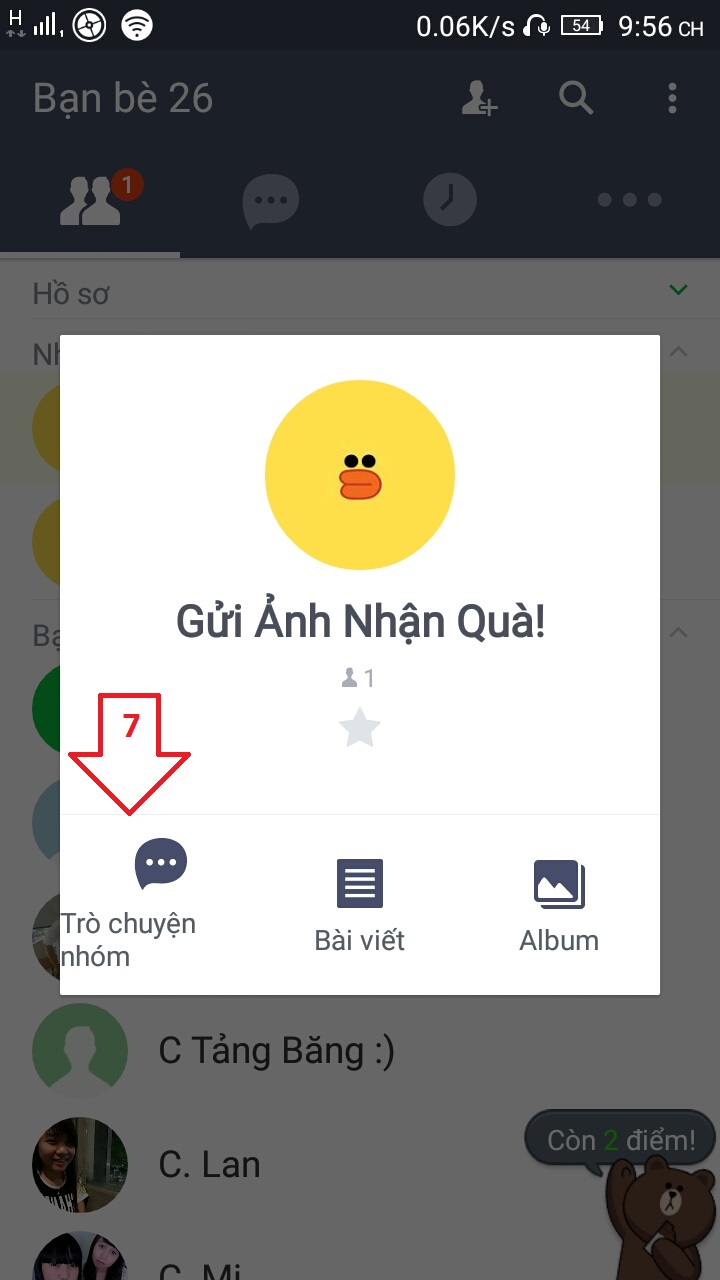720x1280 pixels.
Task: Open contact C Tảng Băng :)
Action: point(276,1051)
